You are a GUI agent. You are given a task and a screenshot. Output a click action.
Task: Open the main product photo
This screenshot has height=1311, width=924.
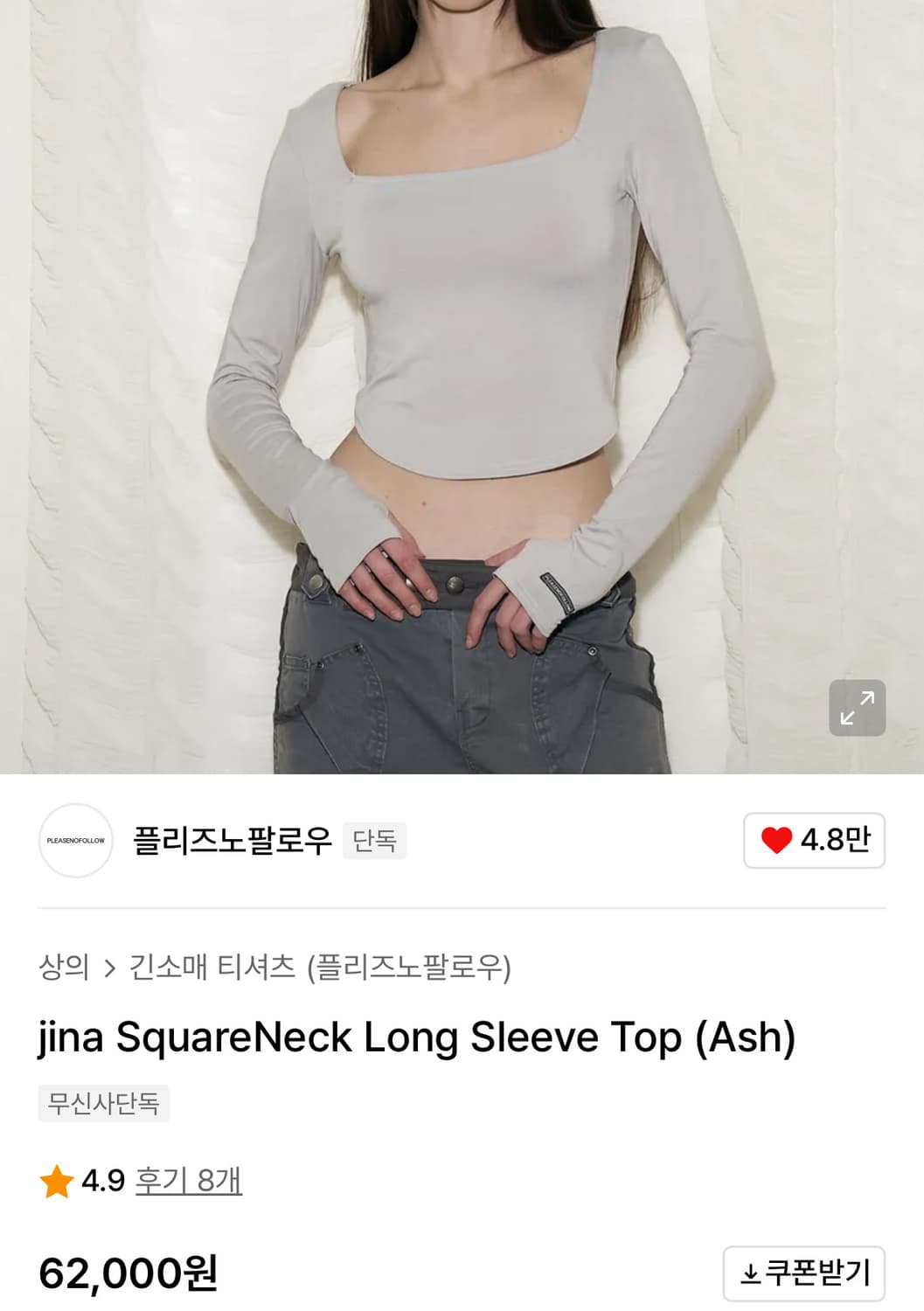(462, 385)
